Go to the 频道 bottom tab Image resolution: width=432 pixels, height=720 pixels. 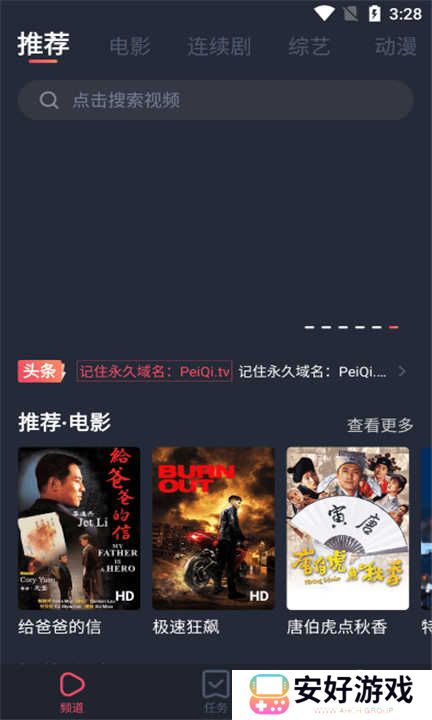tap(72, 692)
